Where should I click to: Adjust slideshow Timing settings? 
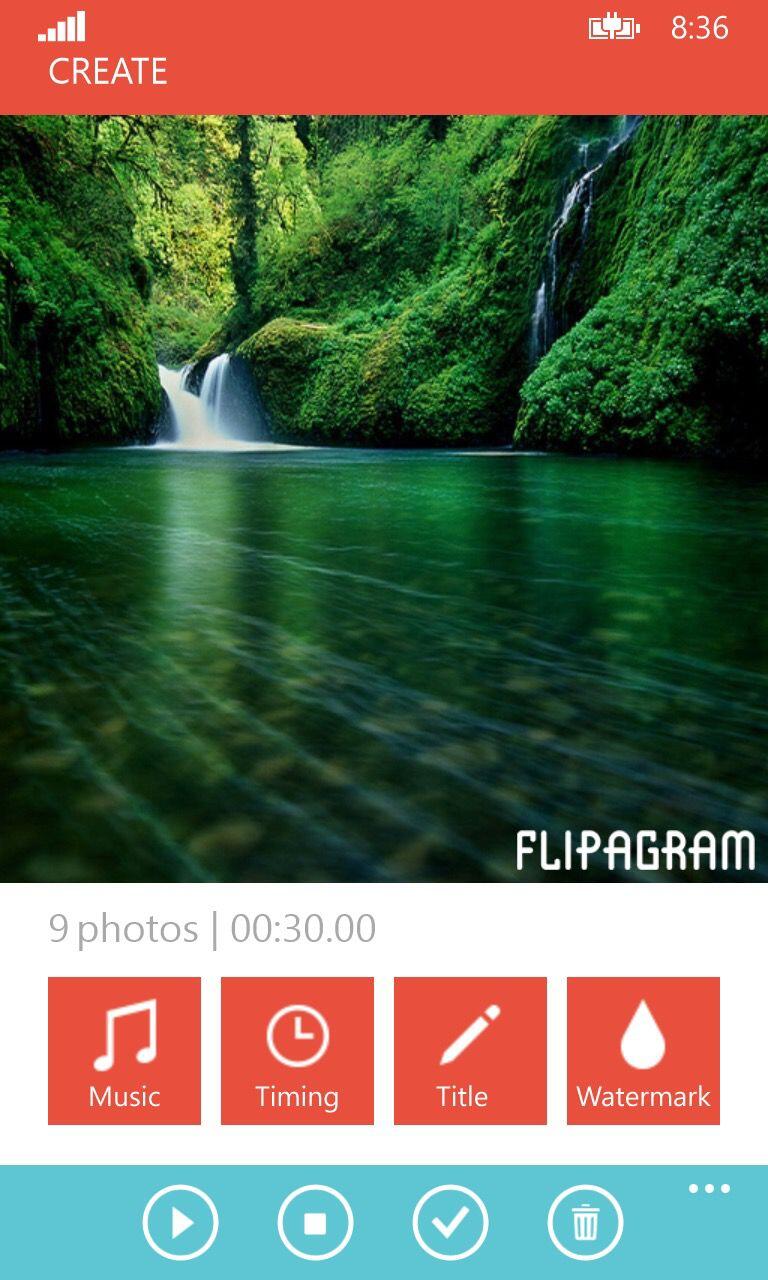click(297, 1050)
